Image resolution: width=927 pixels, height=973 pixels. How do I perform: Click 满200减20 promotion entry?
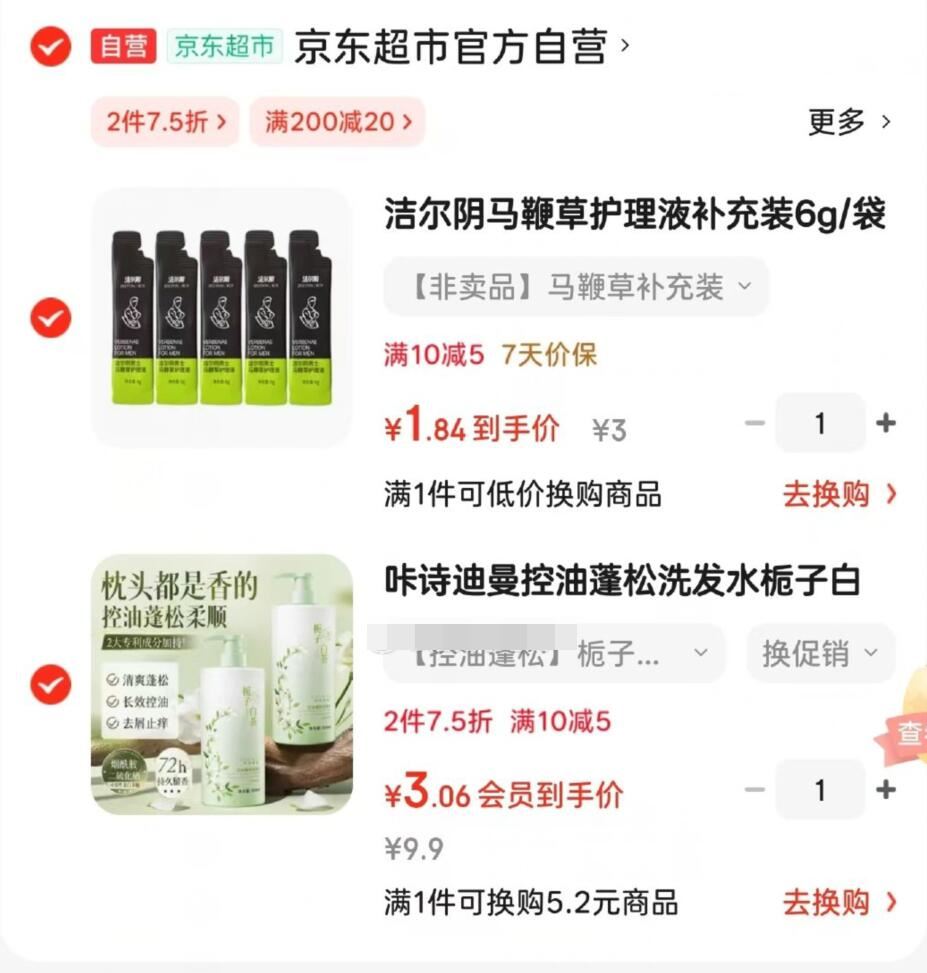337,120
